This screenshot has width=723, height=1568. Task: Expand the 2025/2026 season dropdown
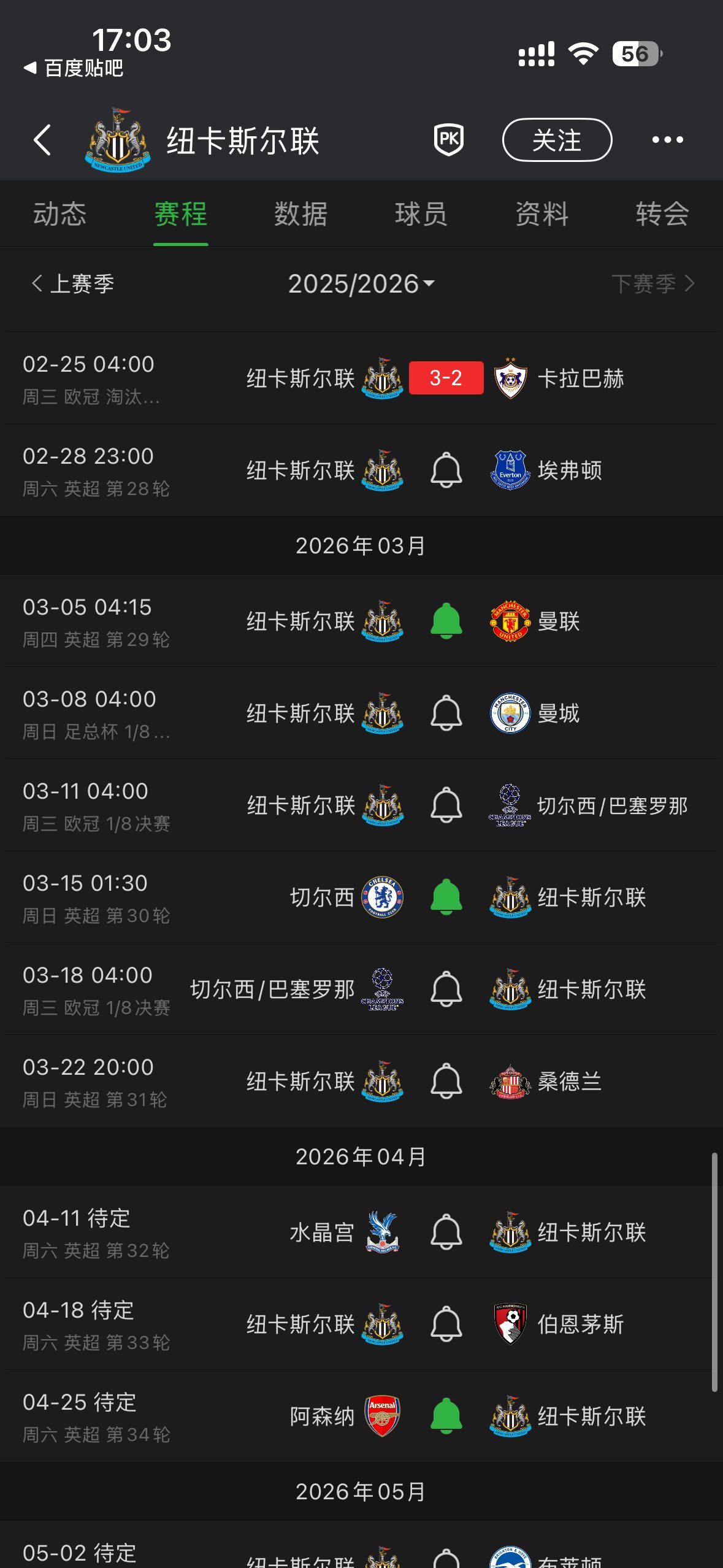click(x=361, y=283)
